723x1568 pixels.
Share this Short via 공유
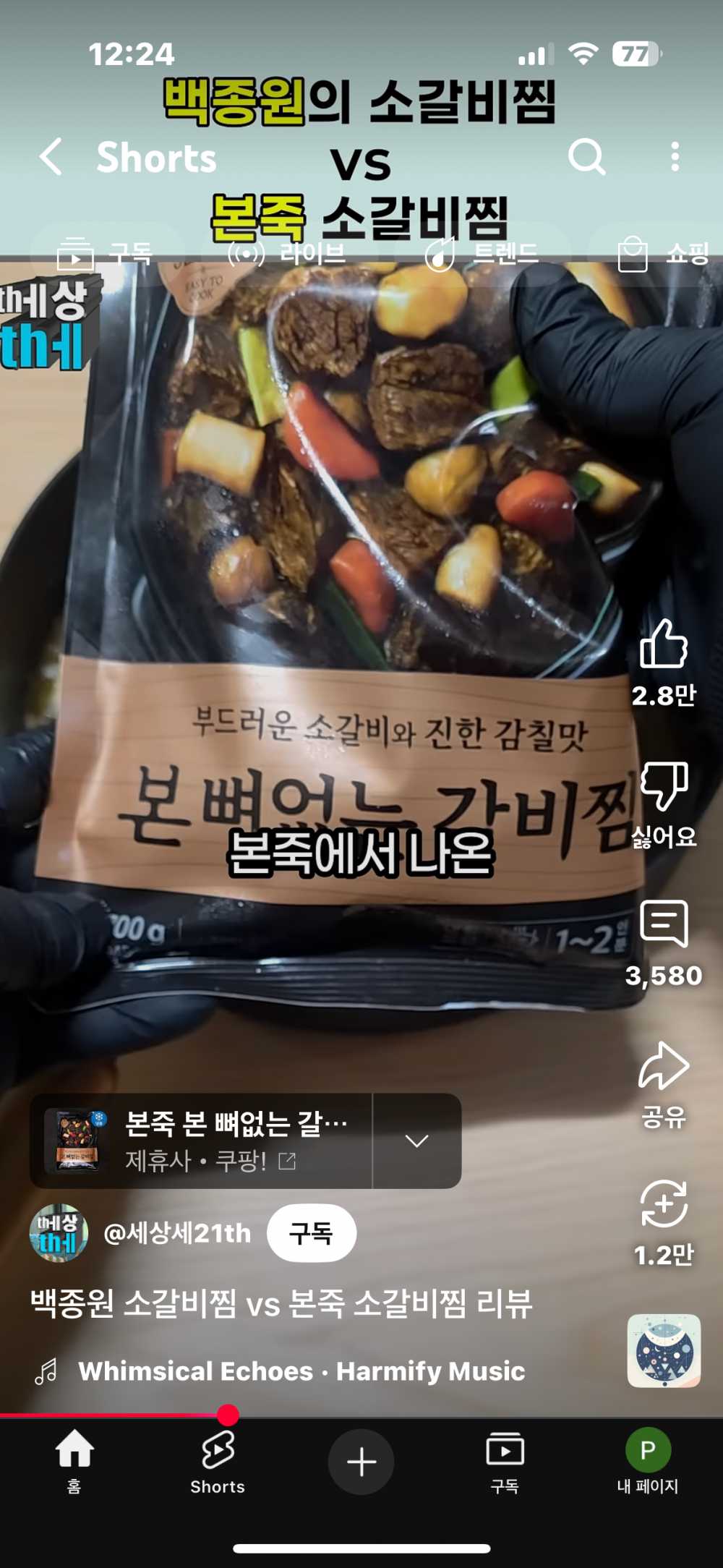click(663, 1066)
